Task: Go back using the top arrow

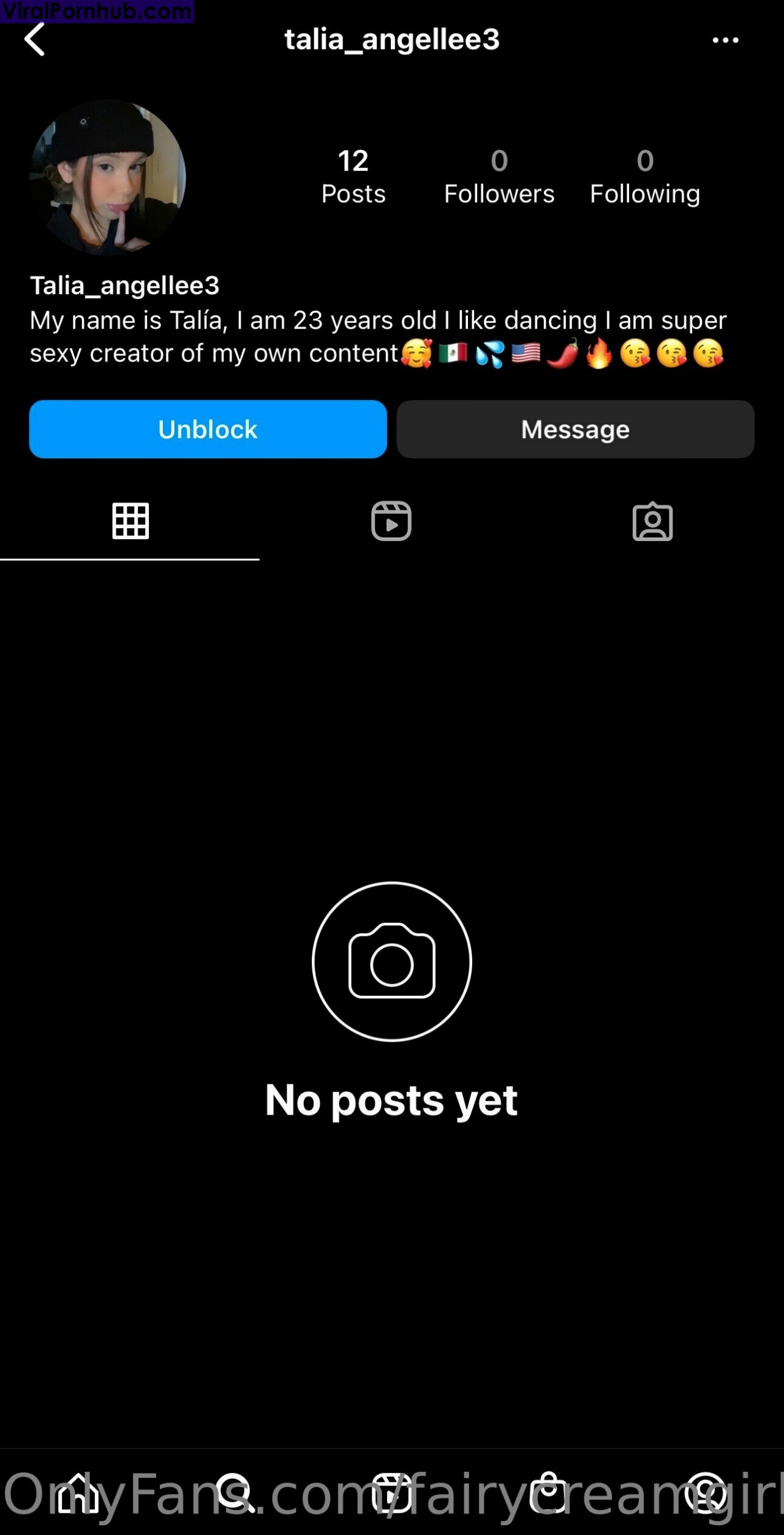Action: tap(35, 40)
